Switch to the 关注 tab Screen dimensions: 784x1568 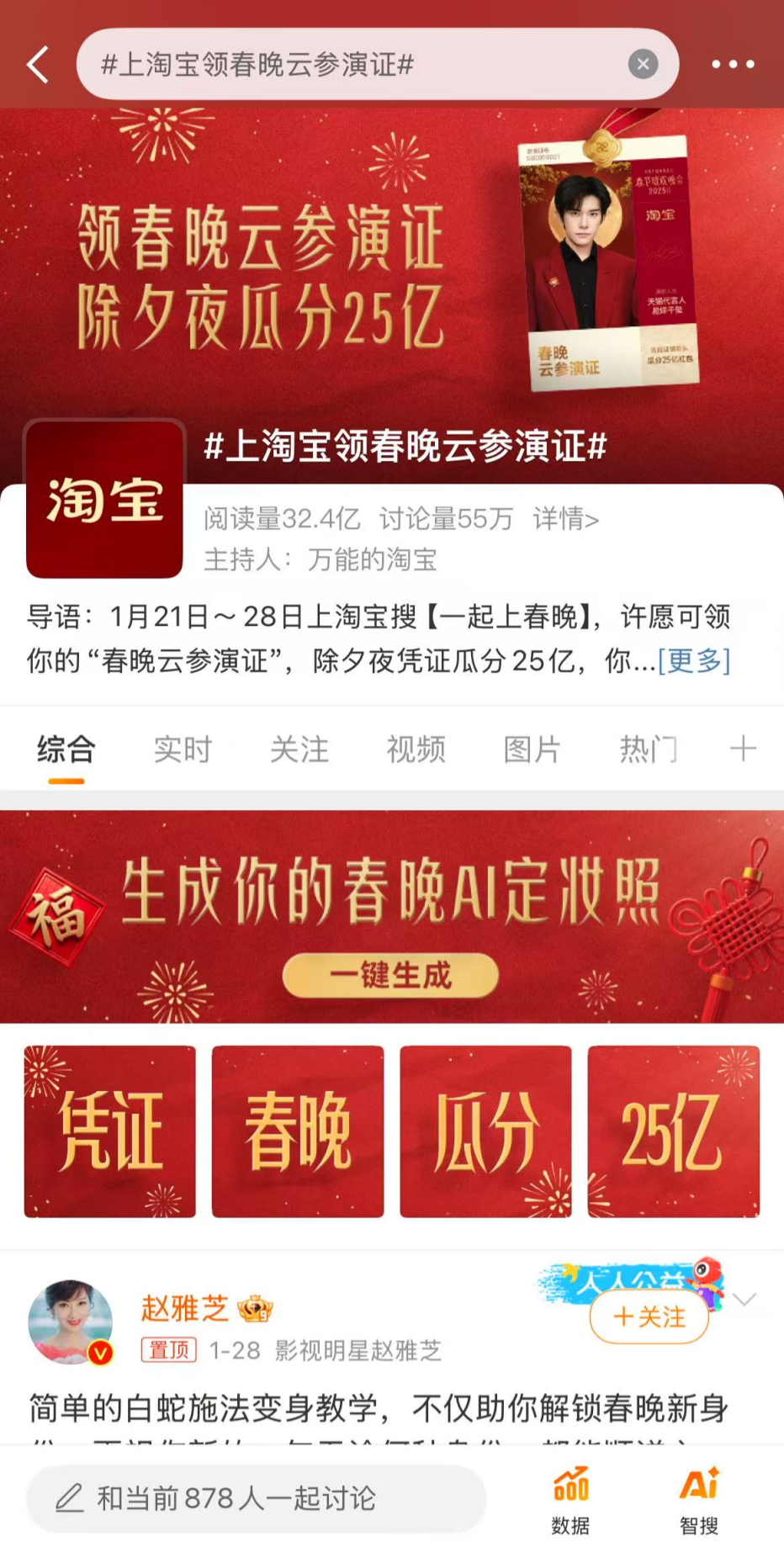pos(299,749)
